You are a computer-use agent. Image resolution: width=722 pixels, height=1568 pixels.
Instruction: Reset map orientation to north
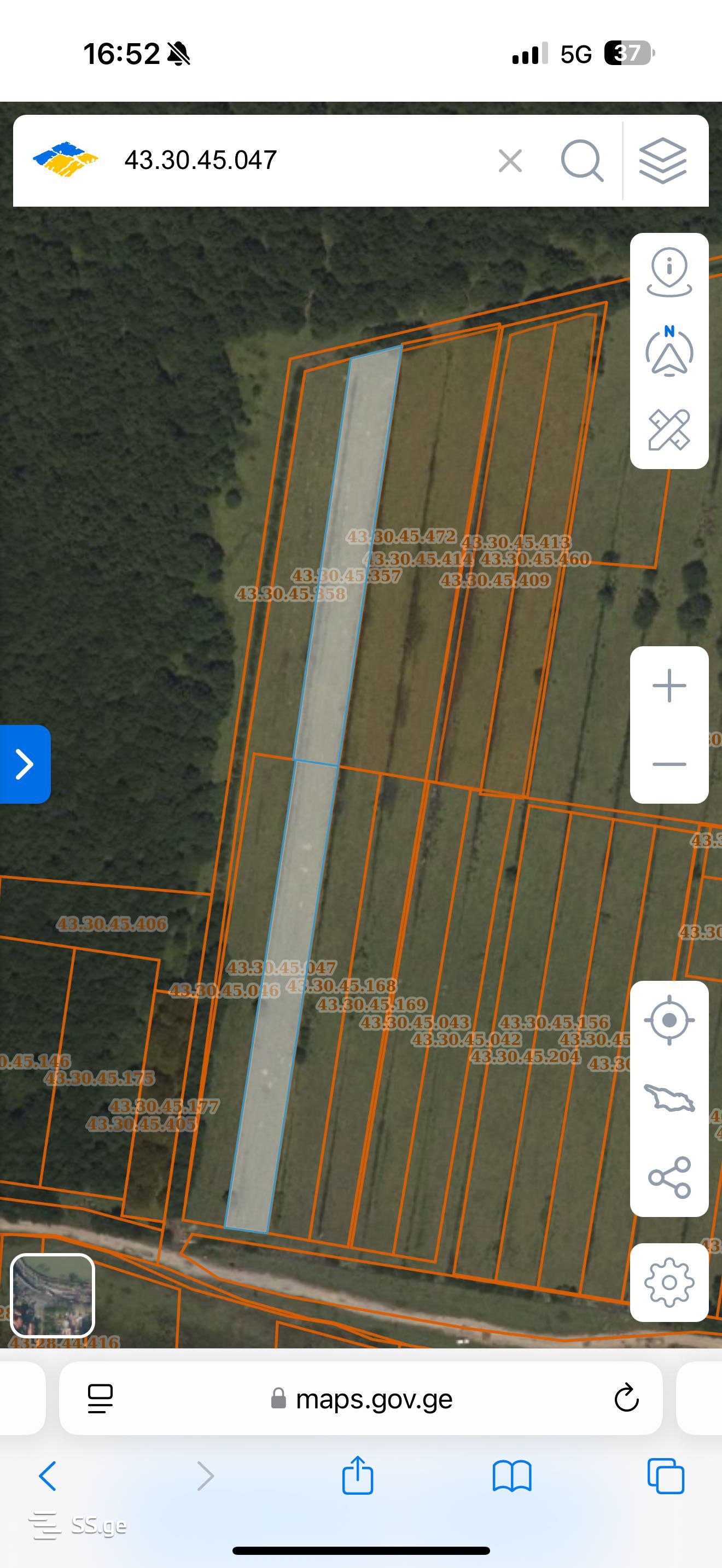(669, 351)
